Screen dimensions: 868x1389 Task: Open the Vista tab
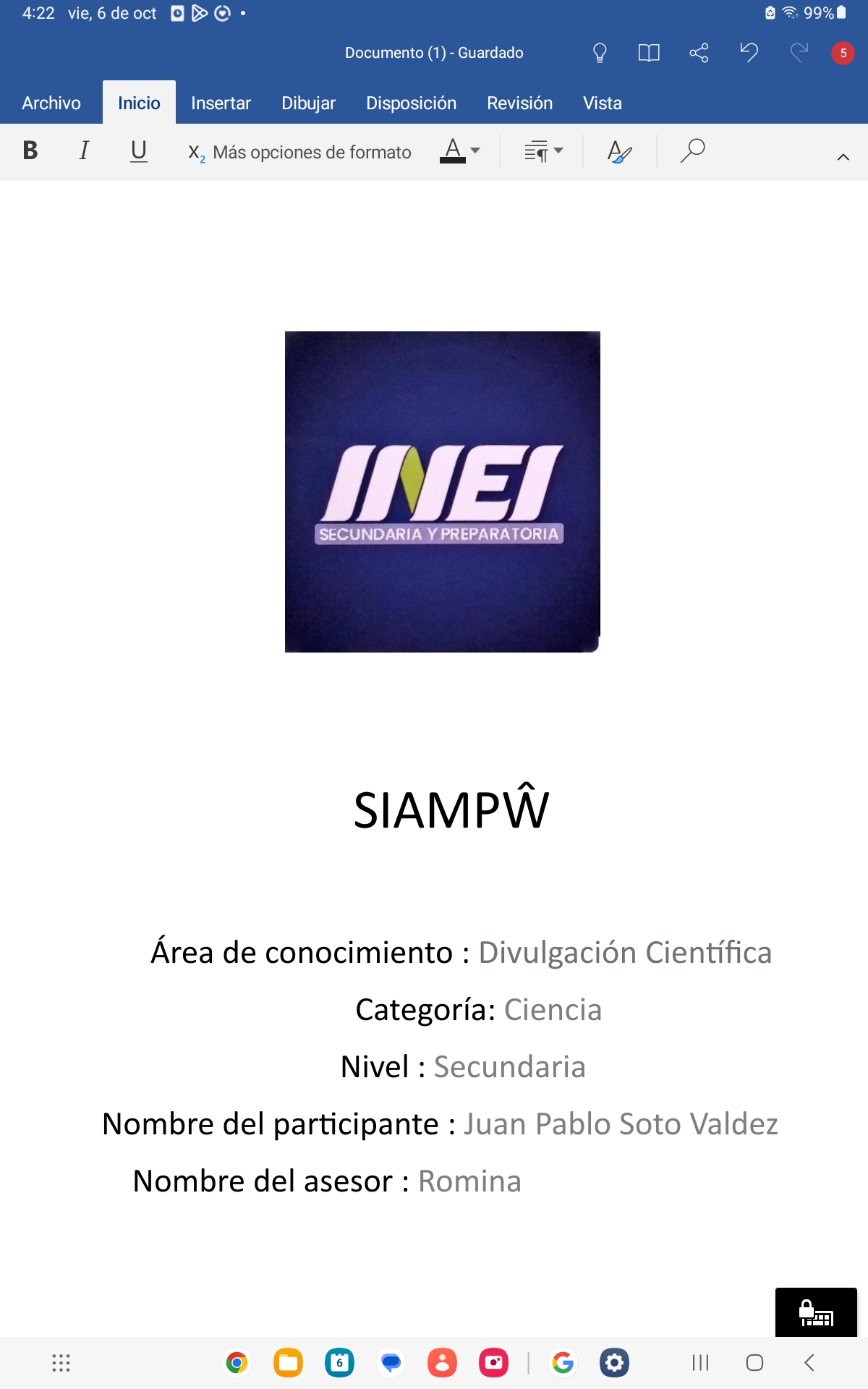[602, 103]
